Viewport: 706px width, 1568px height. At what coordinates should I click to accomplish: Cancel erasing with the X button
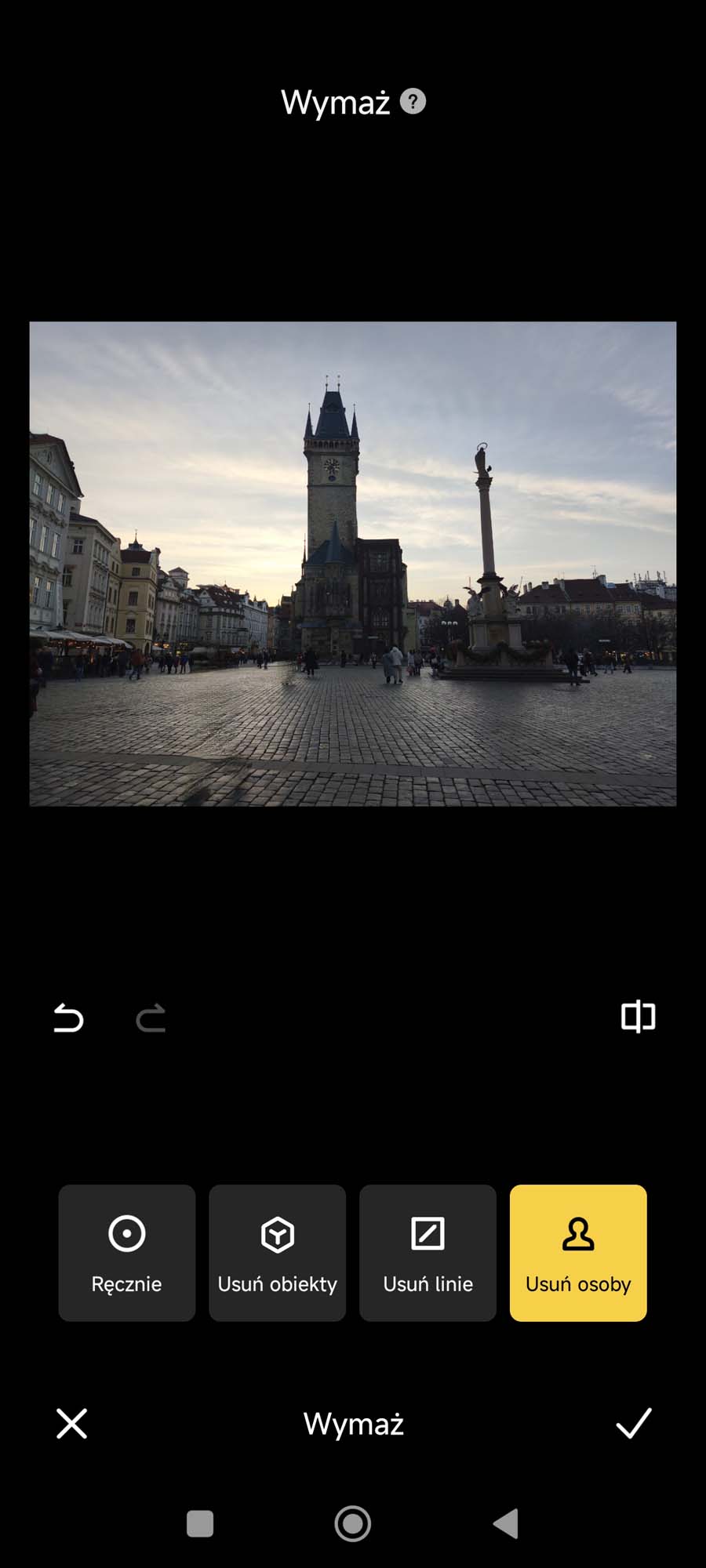[x=72, y=1423]
